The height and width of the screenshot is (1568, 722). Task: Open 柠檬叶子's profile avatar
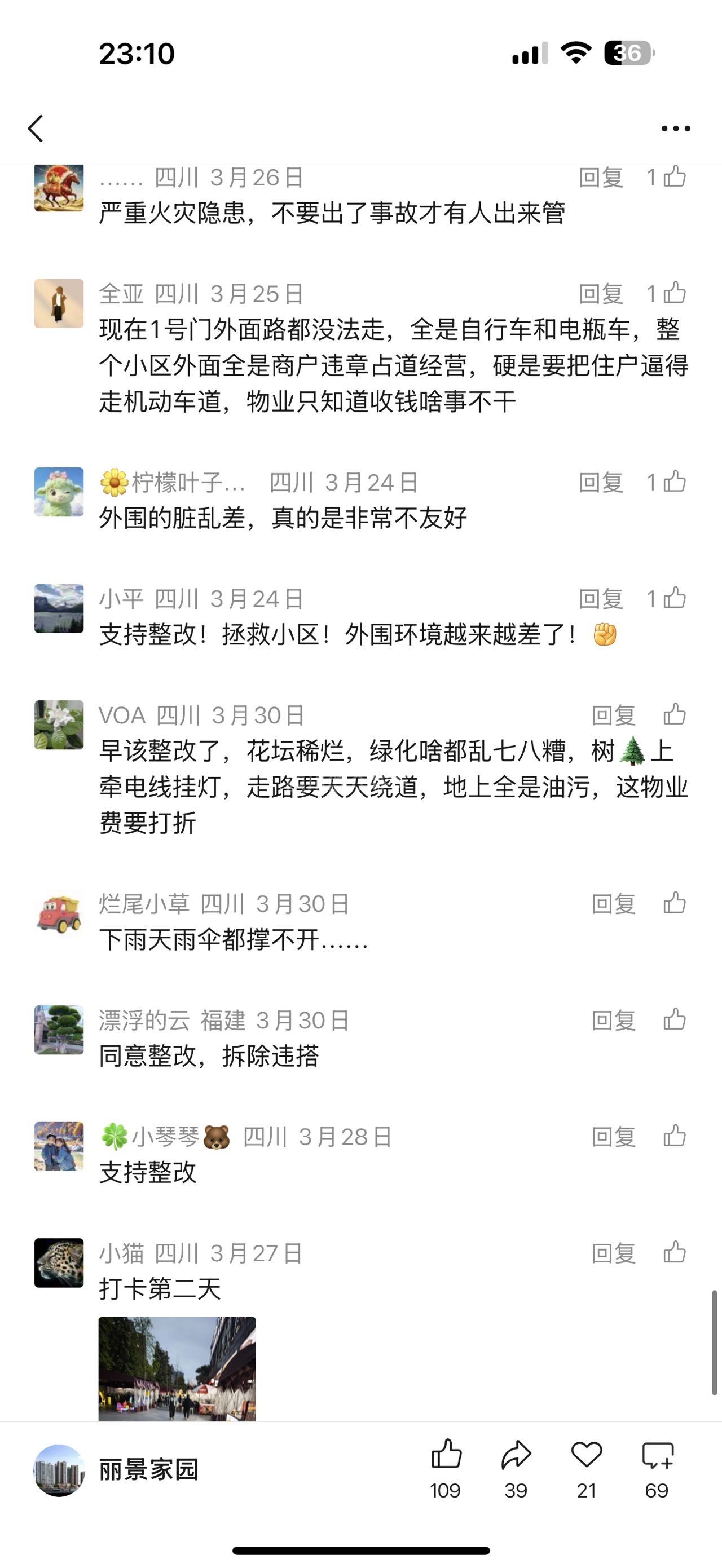click(59, 492)
